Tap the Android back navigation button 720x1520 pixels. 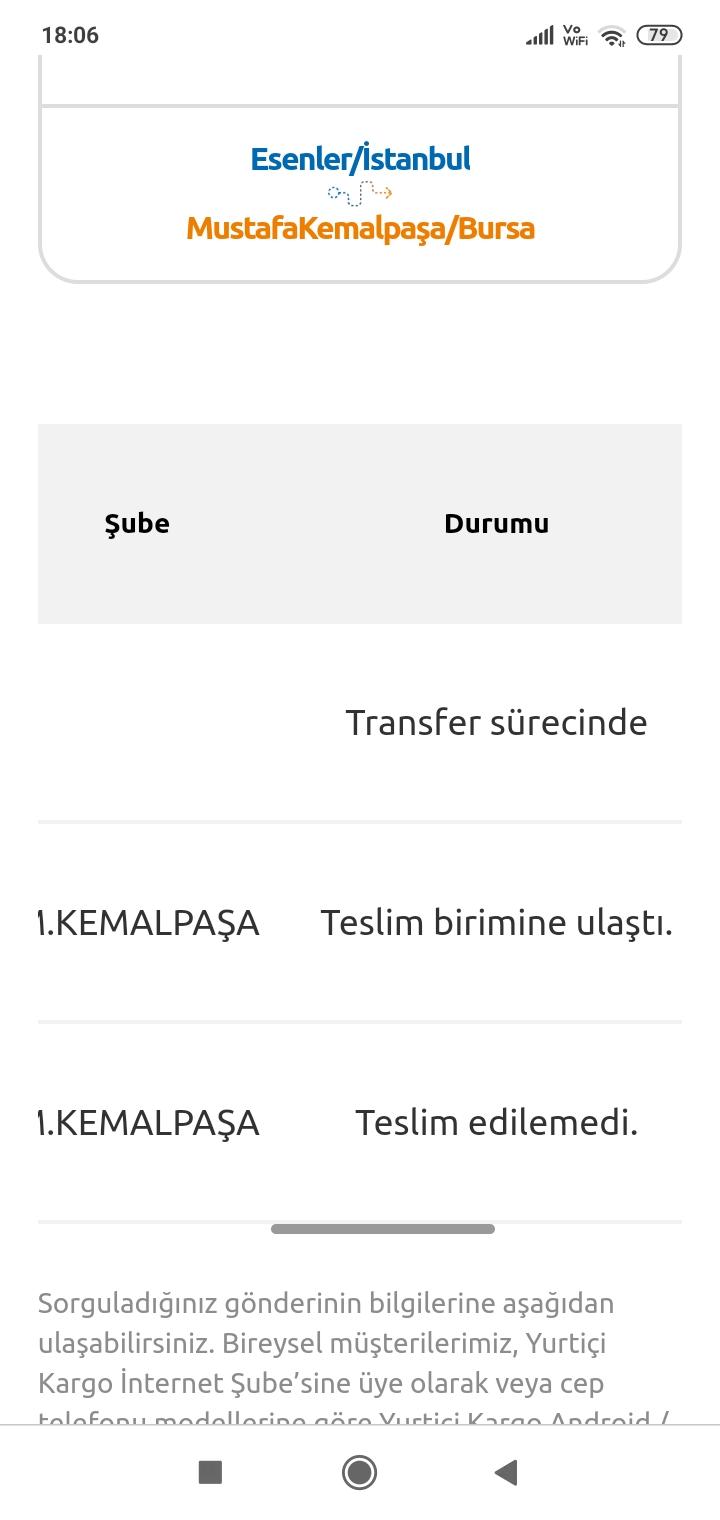[x=506, y=1472]
